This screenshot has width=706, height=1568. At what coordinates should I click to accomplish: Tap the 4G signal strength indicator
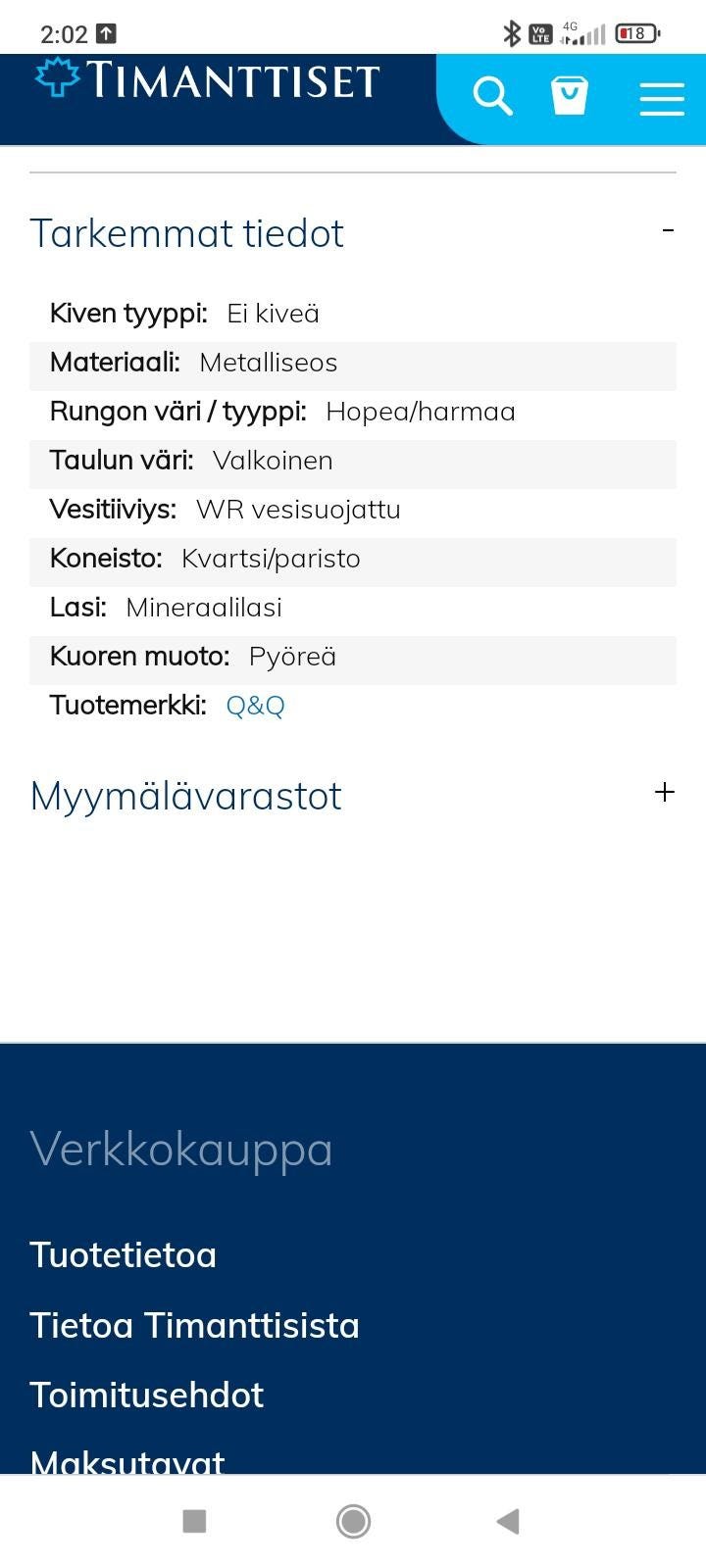coord(584,32)
